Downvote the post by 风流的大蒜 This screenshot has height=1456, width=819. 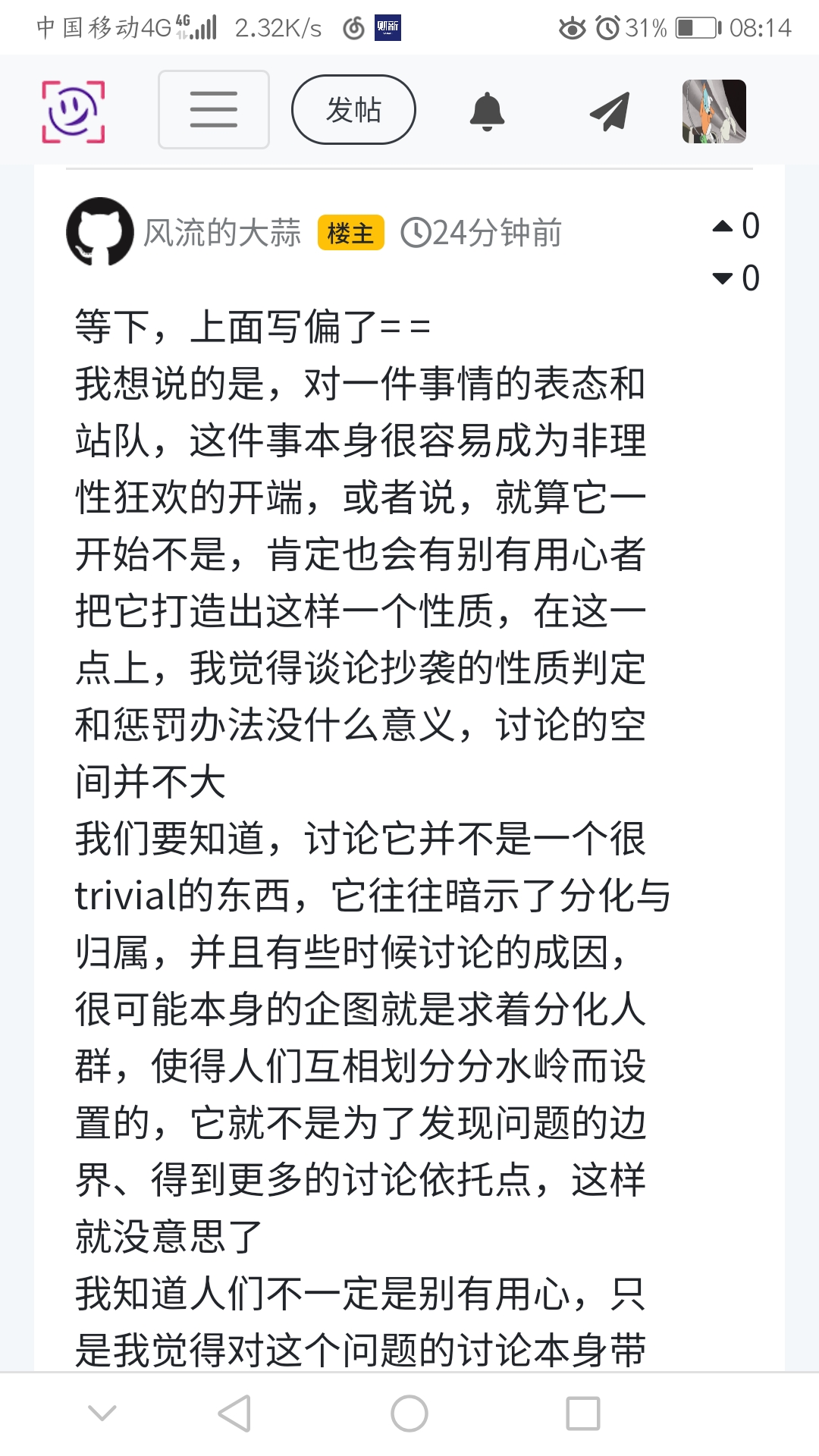[x=723, y=278]
